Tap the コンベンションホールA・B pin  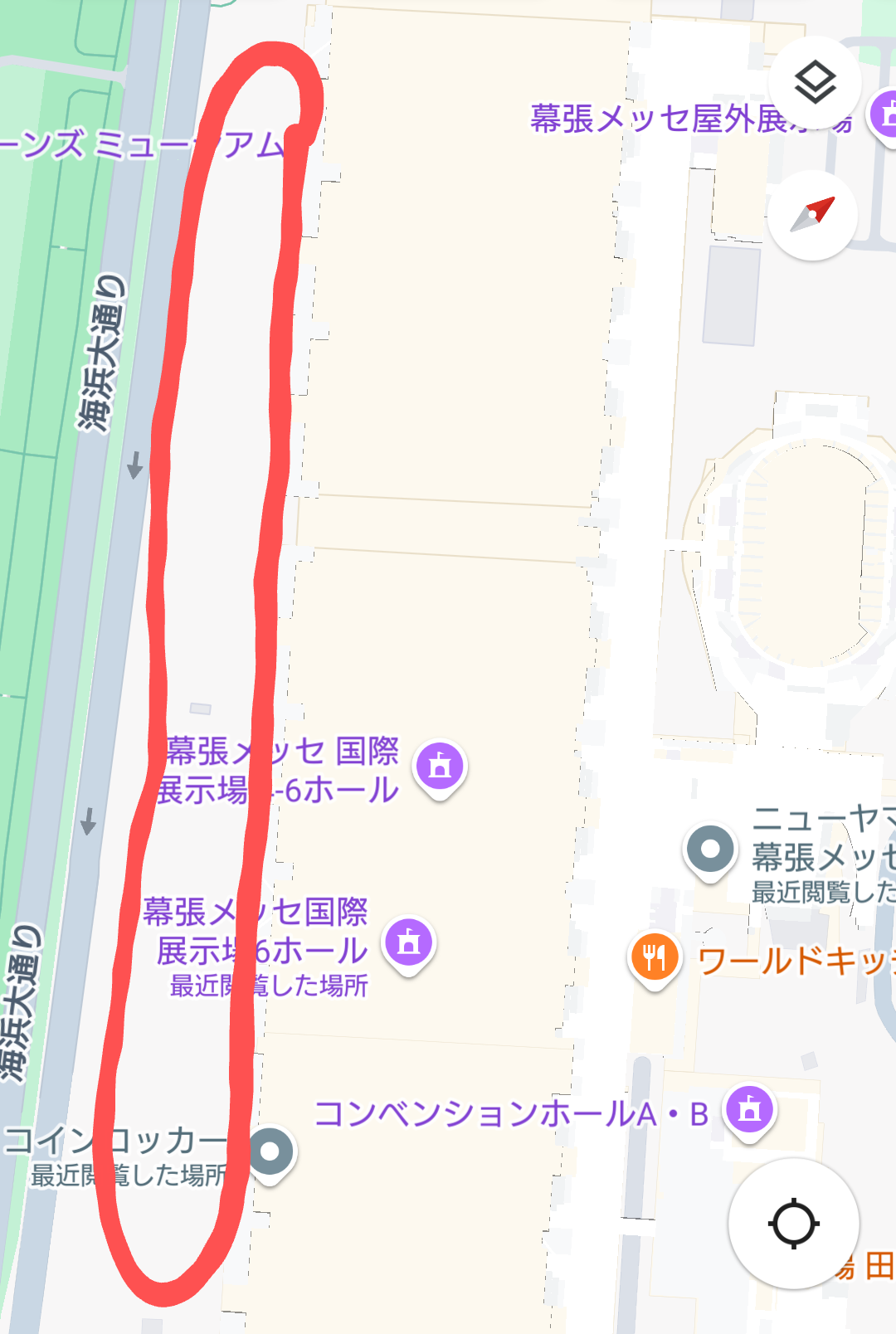point(749,1111)
